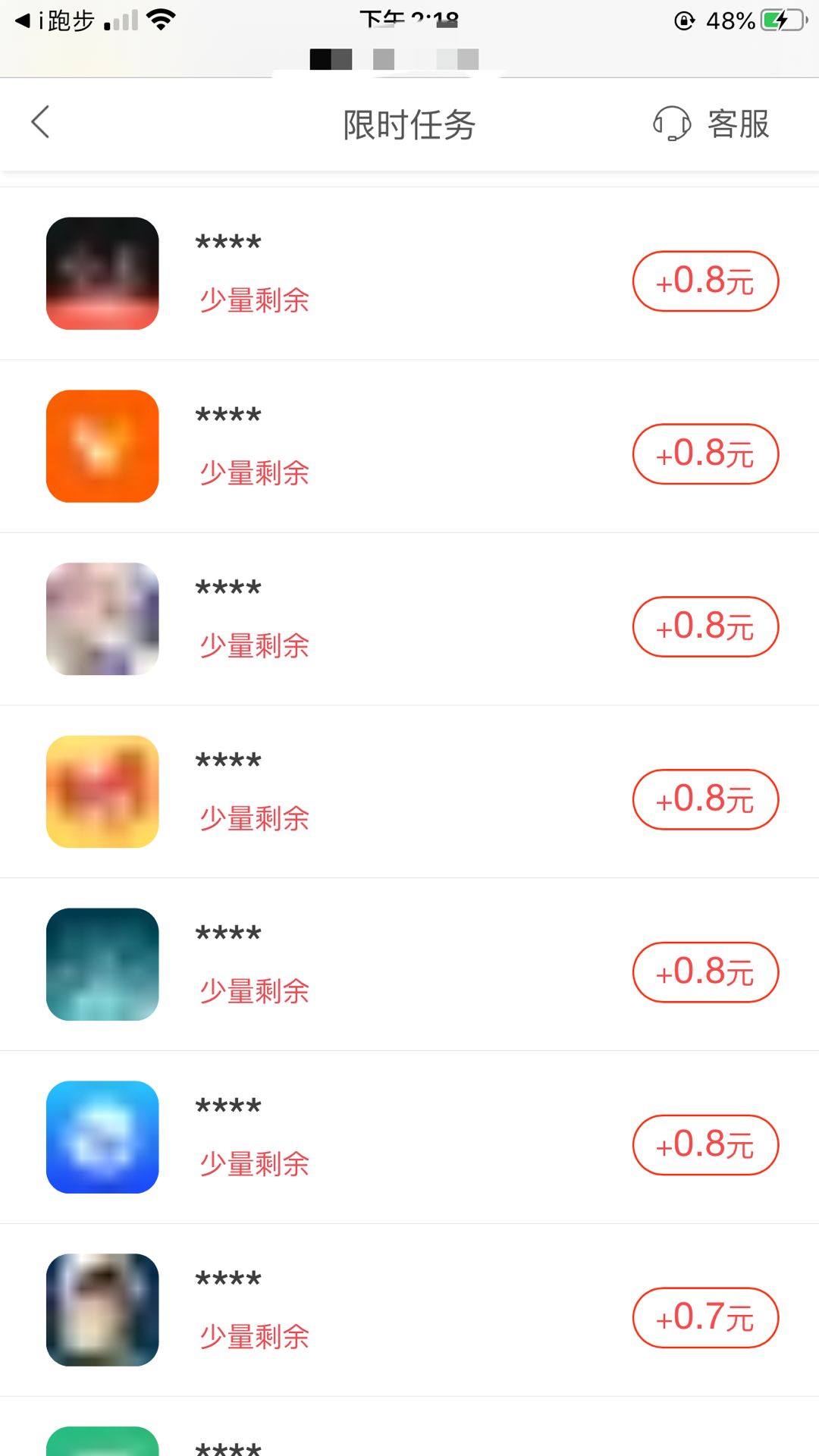Open the task with the pinkish blurred icon
819x1456 pixels.
409,619
